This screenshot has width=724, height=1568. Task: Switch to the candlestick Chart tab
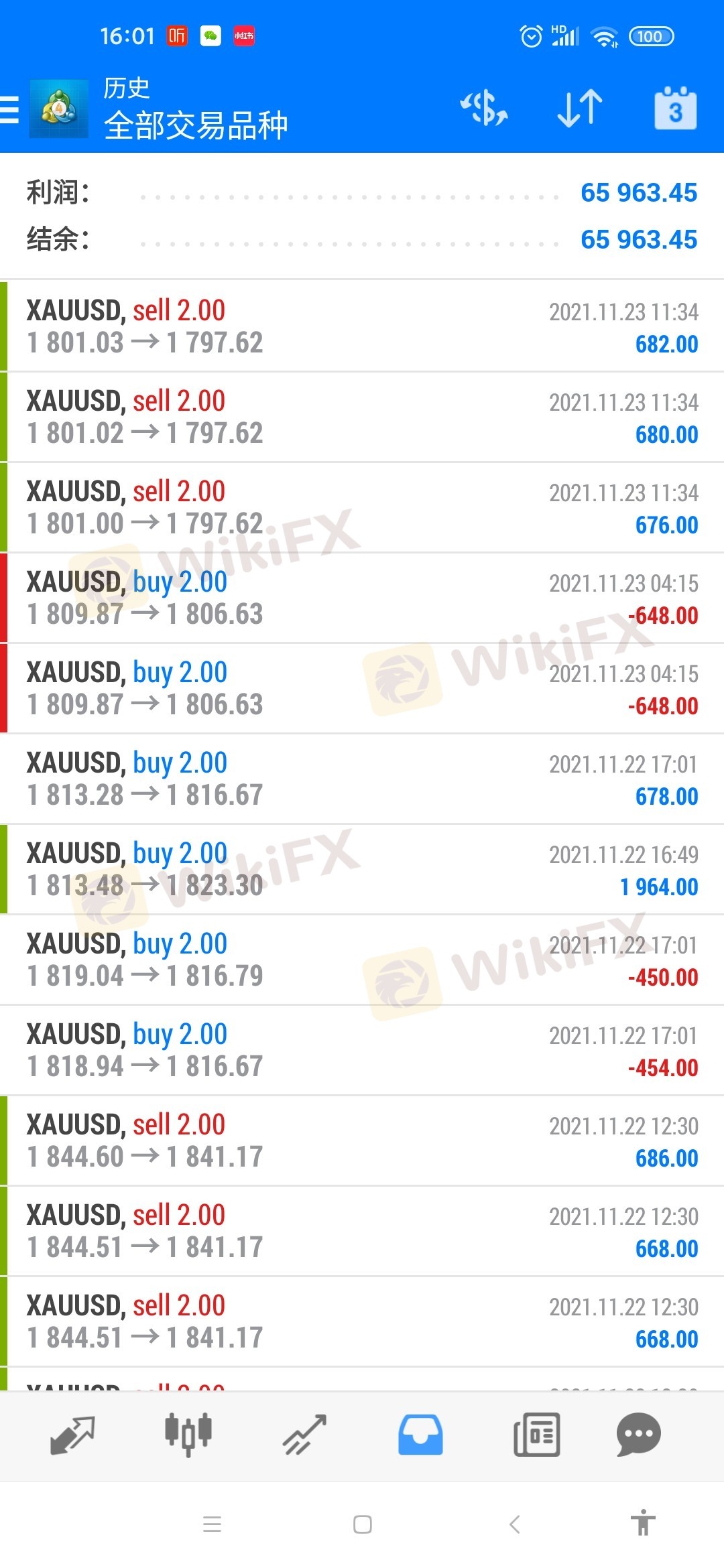tap(188, 1435)
